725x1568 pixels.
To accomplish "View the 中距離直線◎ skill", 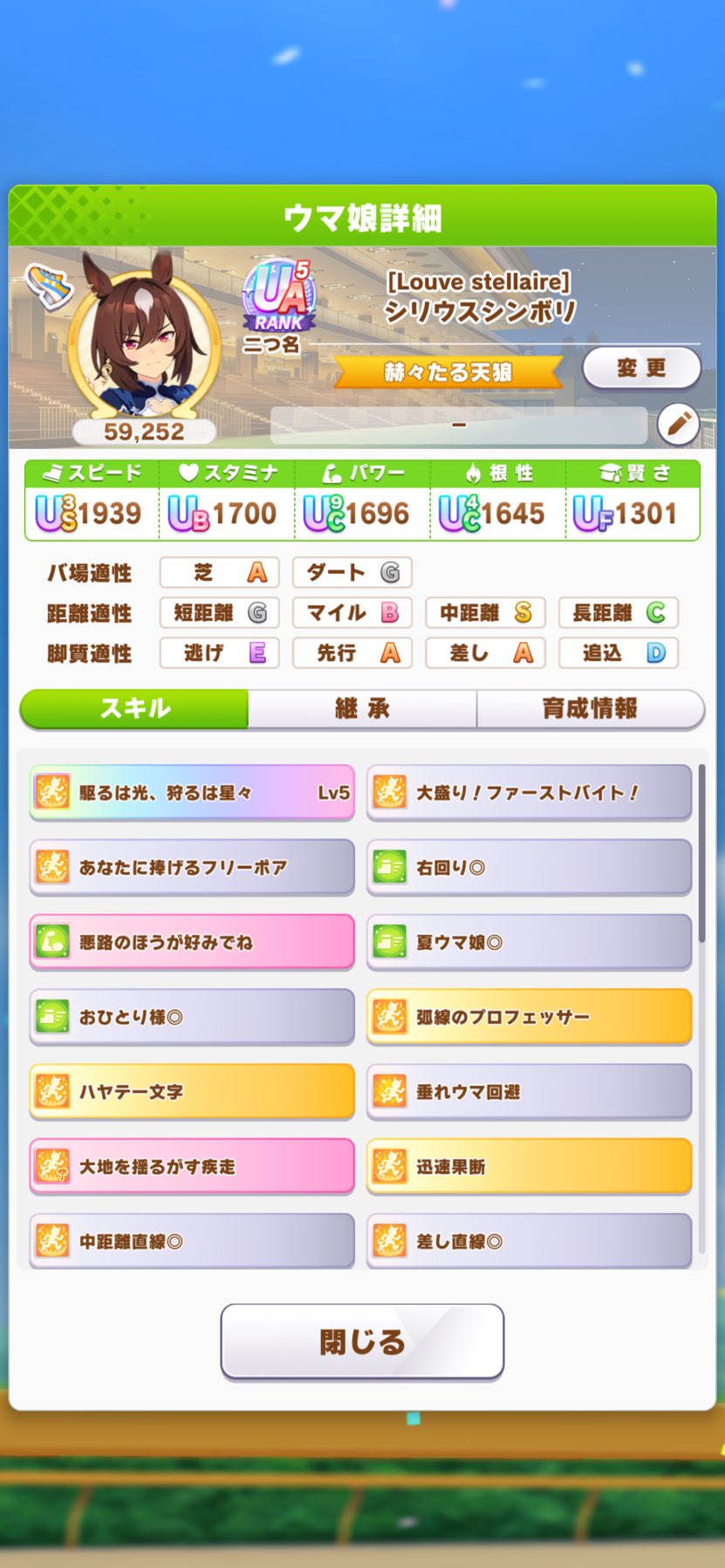I will (192, 1240).
